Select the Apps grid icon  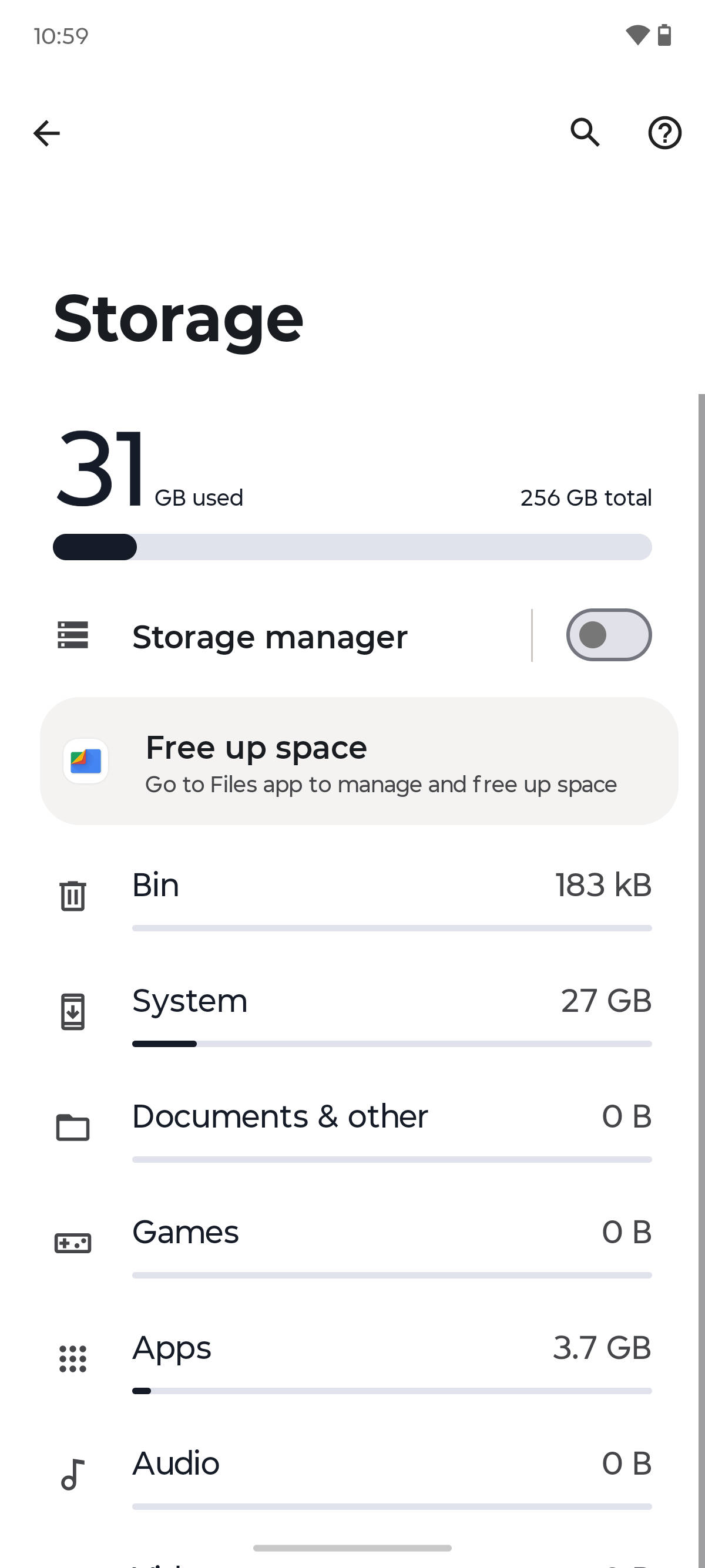[x=72, y=1357]
